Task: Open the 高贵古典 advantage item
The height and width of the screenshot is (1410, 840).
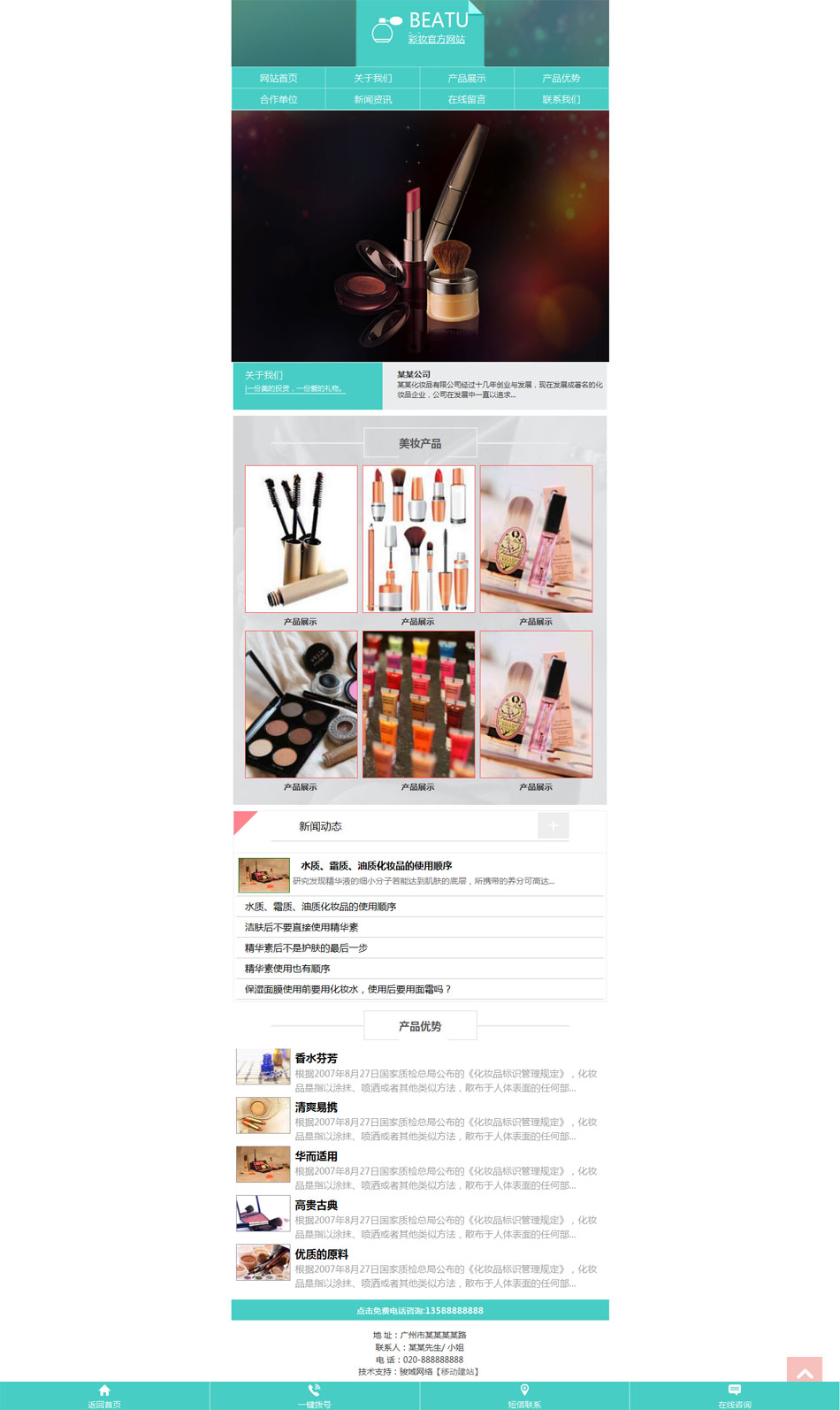Action: click(x=316, y=1205)
